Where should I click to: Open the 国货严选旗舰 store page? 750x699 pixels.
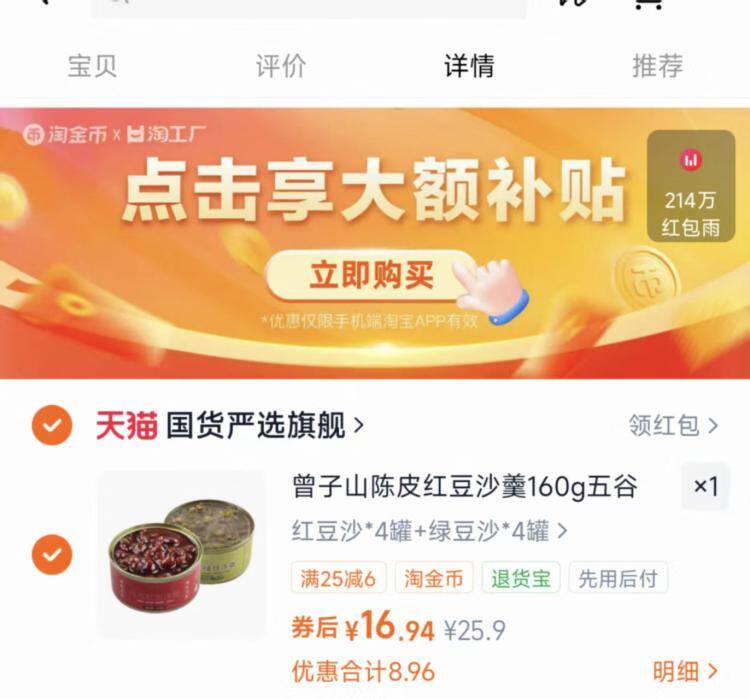(x=262, y=426)
